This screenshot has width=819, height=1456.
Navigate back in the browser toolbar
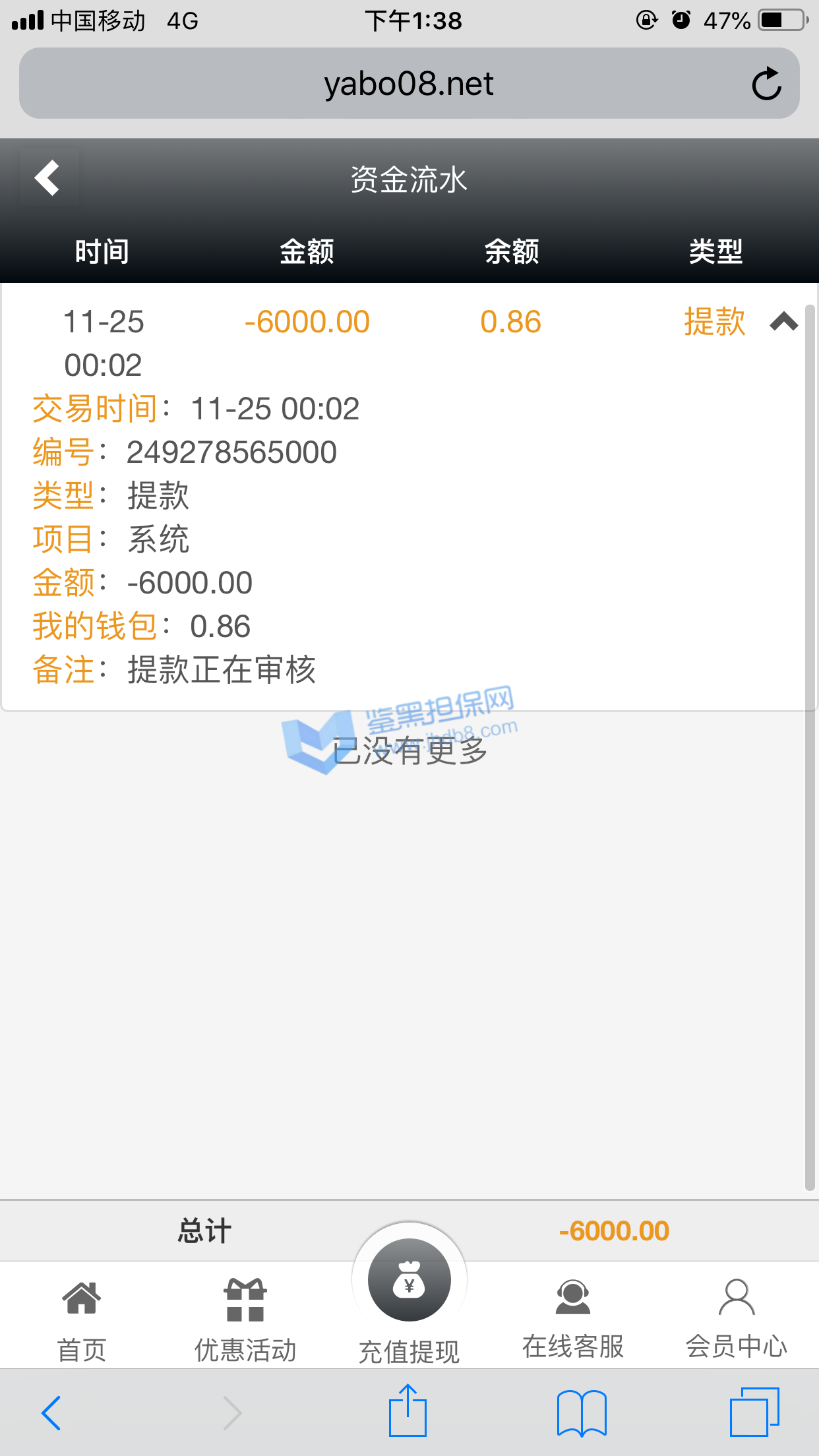(x=51, y=1412)
